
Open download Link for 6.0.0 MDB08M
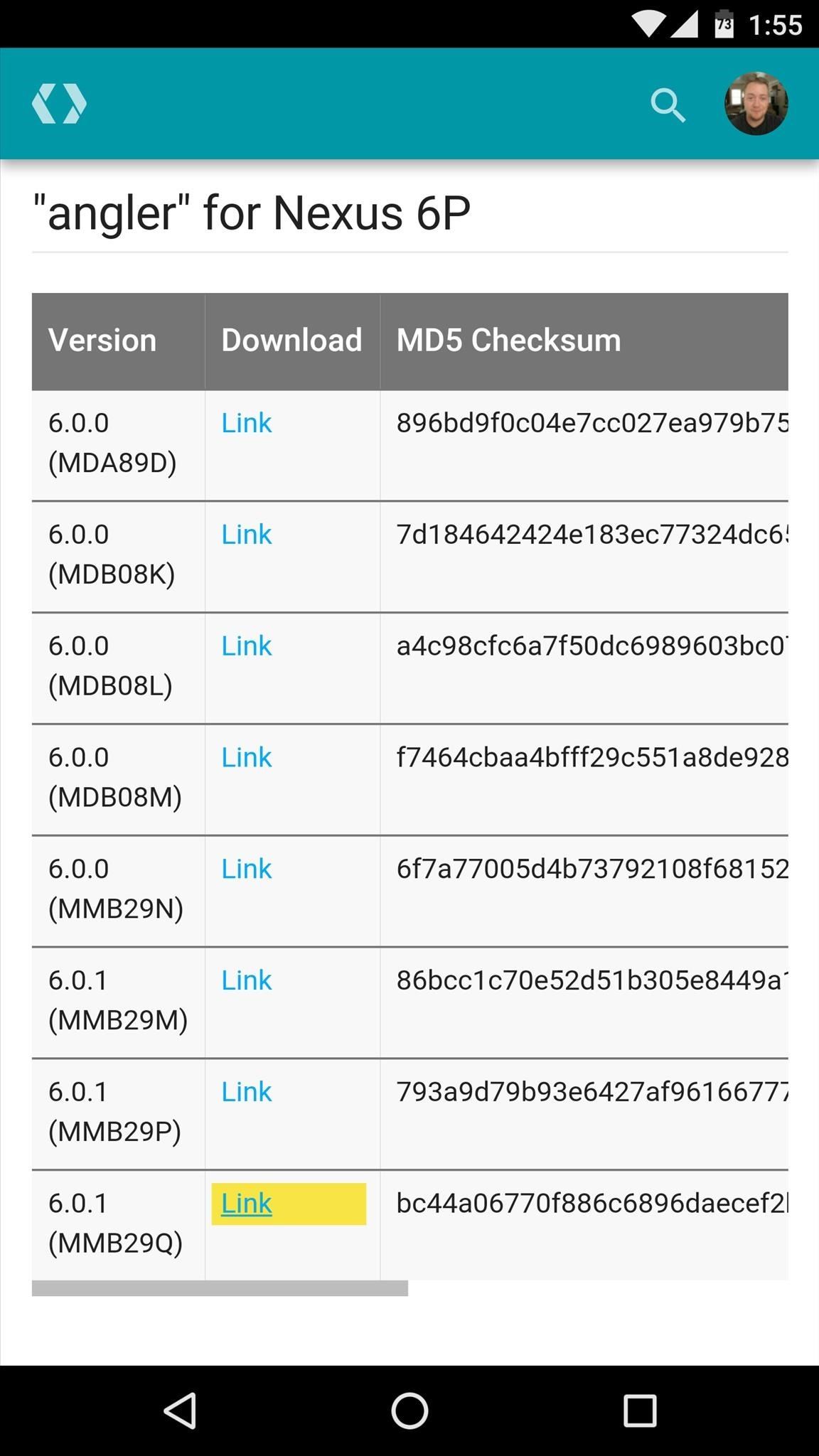point(246,756)
